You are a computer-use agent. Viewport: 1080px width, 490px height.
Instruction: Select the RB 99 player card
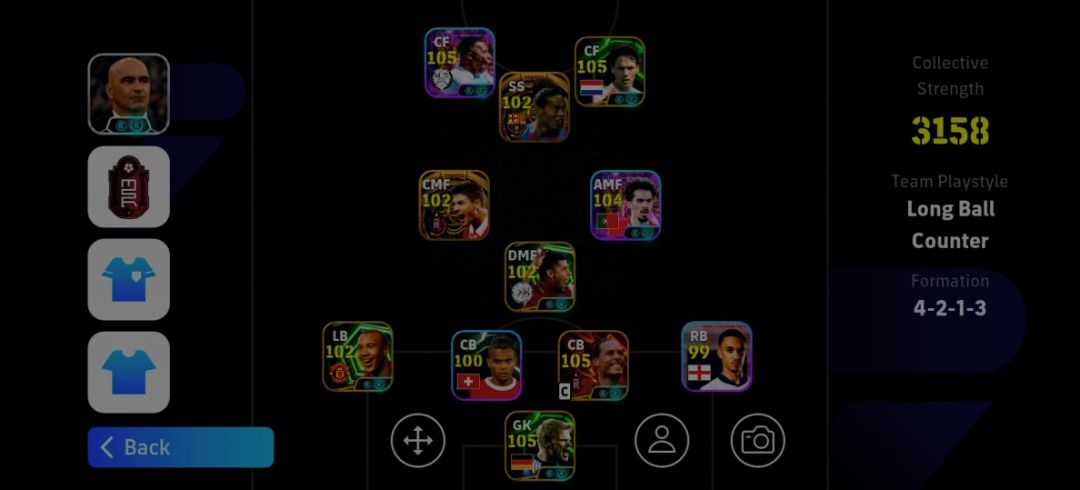pos(716,357)
